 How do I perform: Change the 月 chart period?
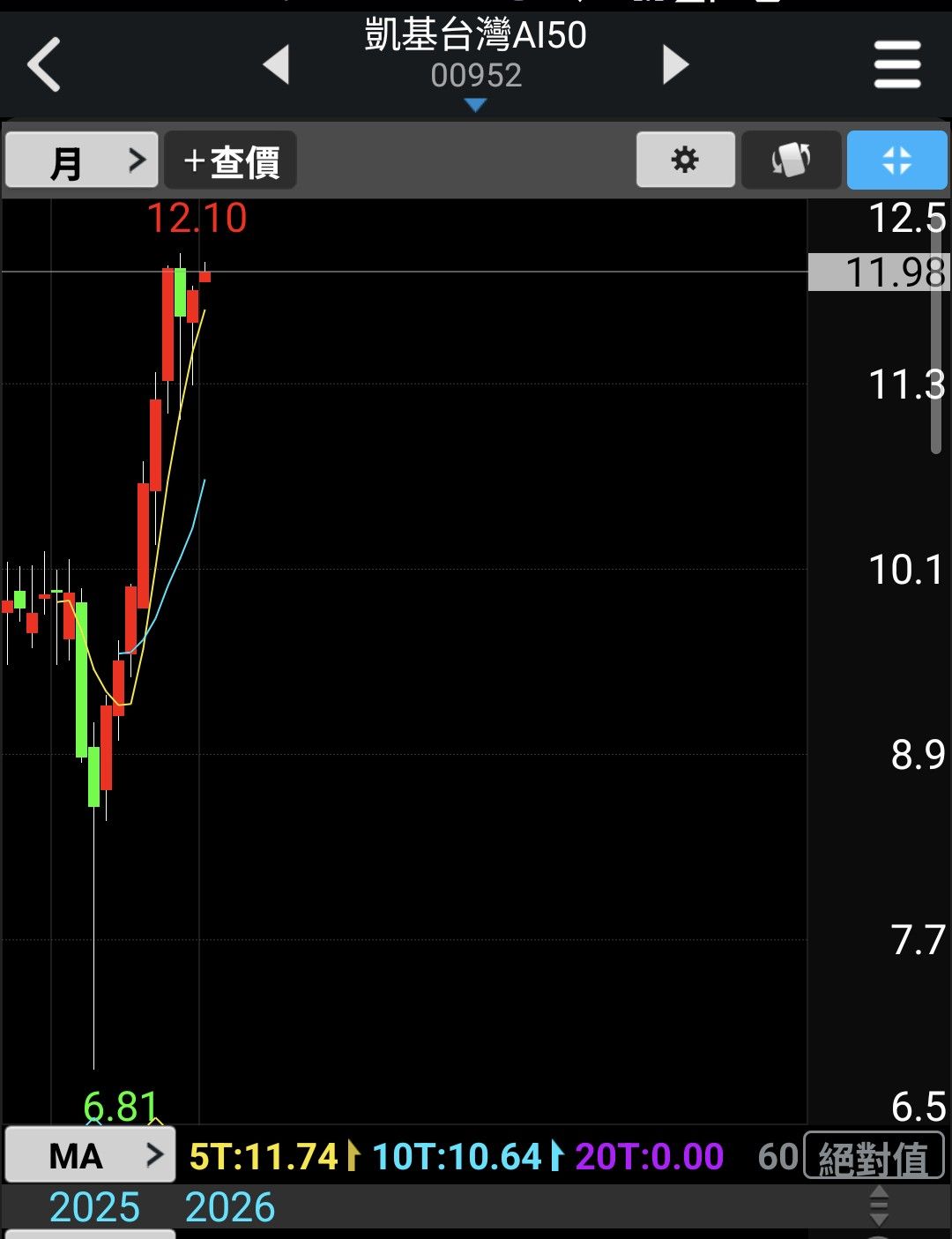pos(82,160)
